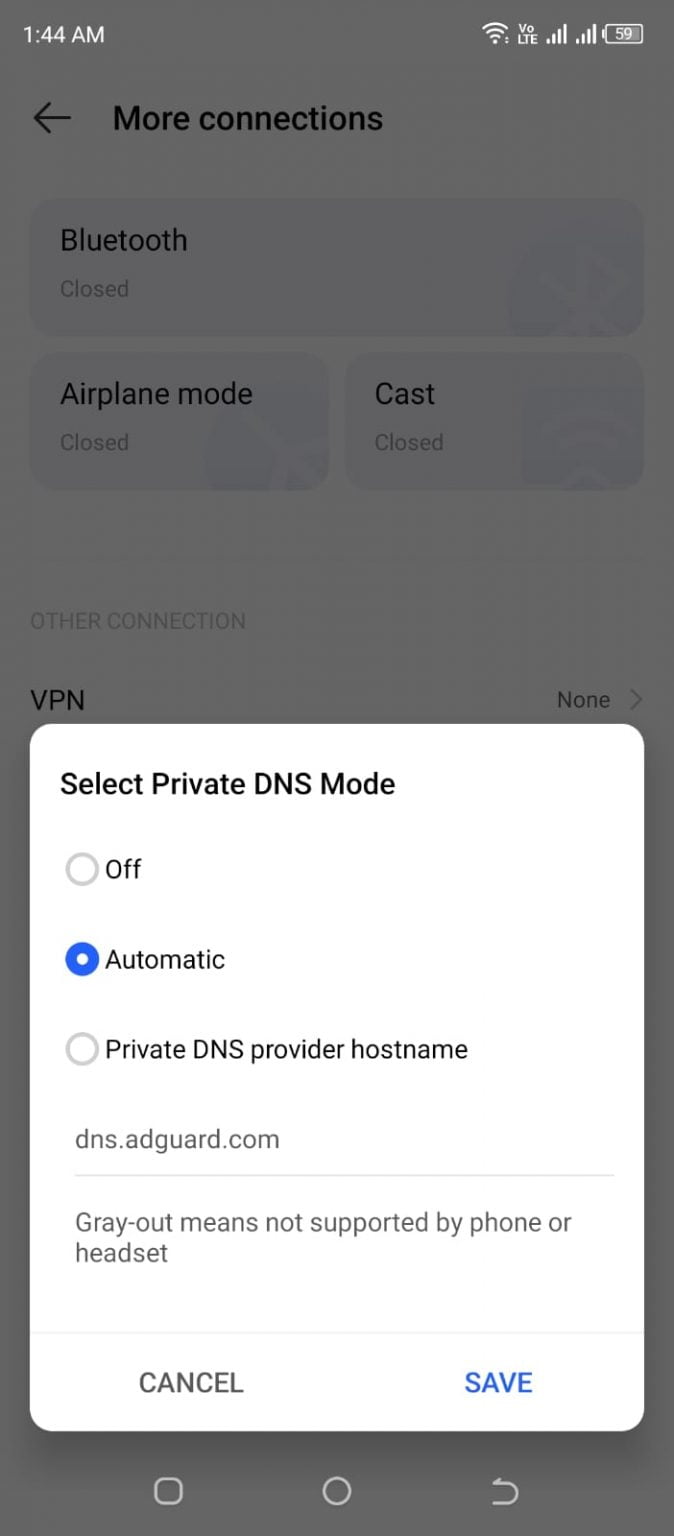Open the recent apps overview

pyautogui.click(x=168, y=1491)
